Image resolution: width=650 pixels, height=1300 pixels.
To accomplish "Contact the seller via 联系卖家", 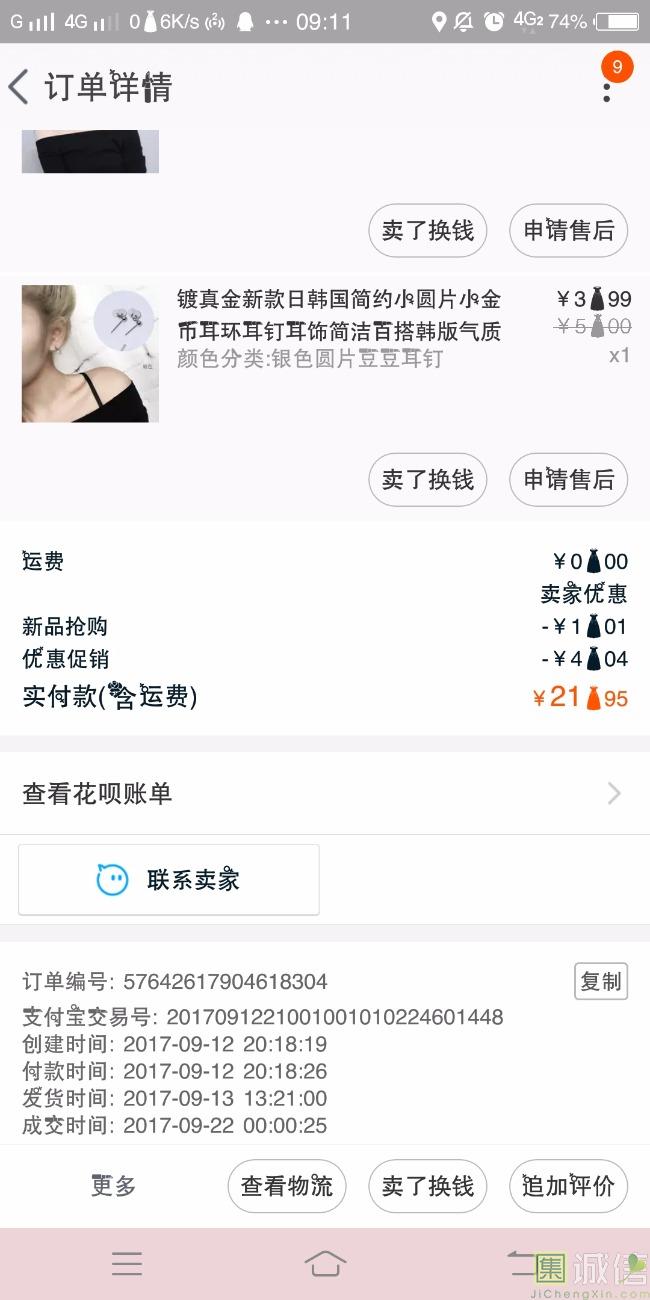I will [169, 880].
